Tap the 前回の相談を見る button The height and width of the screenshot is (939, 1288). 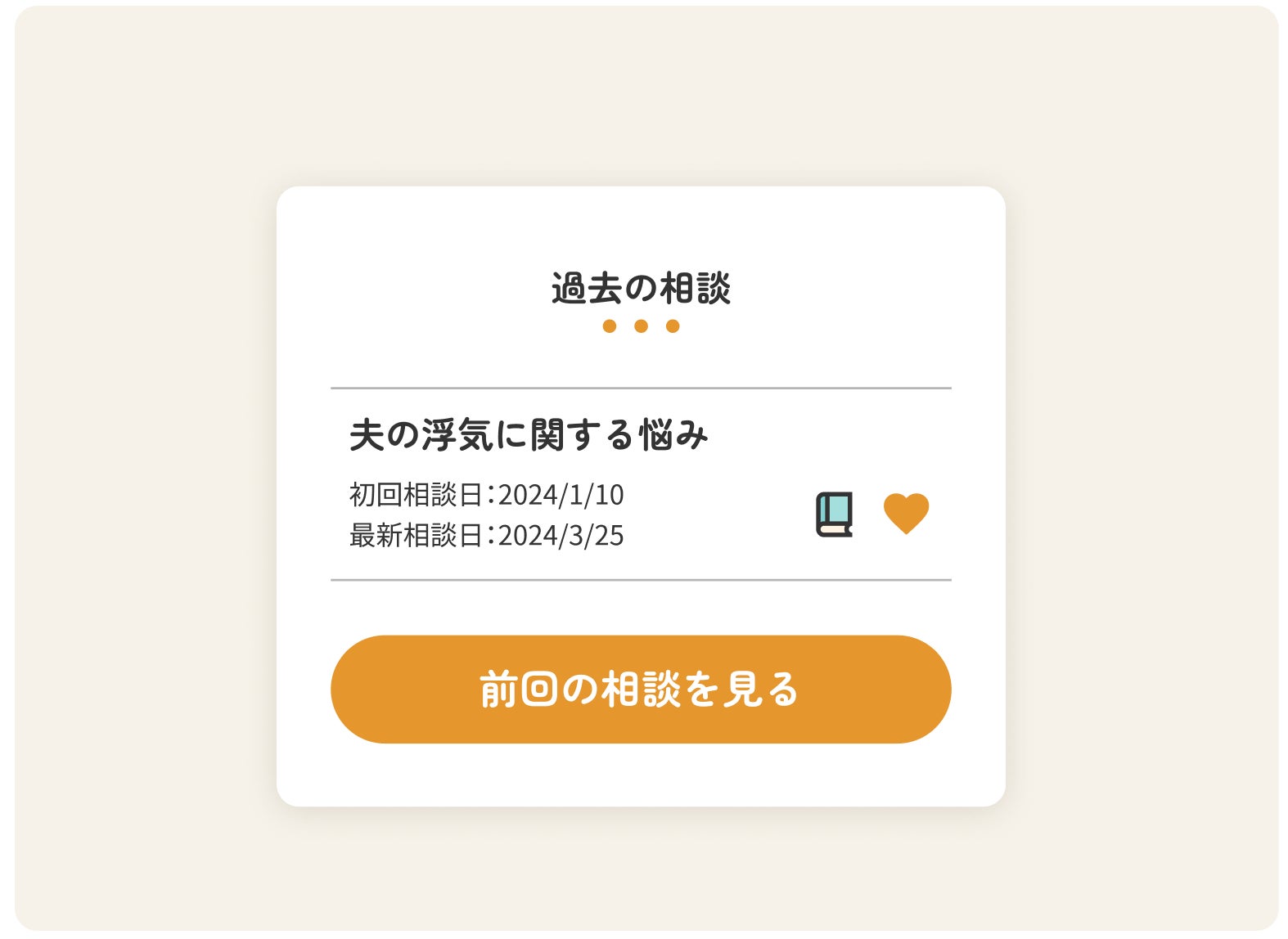click(x=641, y=690)
